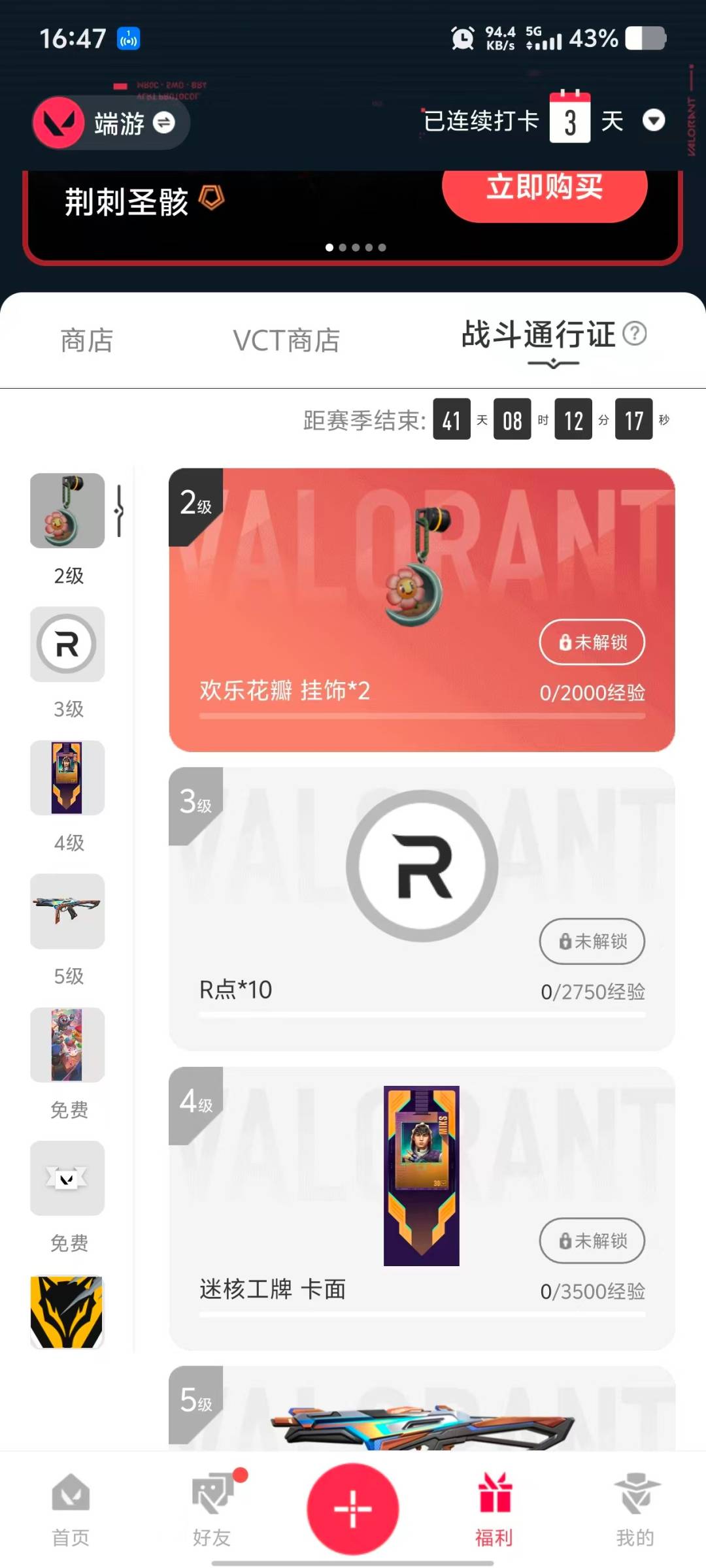The height and width of the screenshot is (1568, 706).
Task: Tap the 未解锁 lock toggle on 欢乐花瓣 card
Action: point(592,642)
